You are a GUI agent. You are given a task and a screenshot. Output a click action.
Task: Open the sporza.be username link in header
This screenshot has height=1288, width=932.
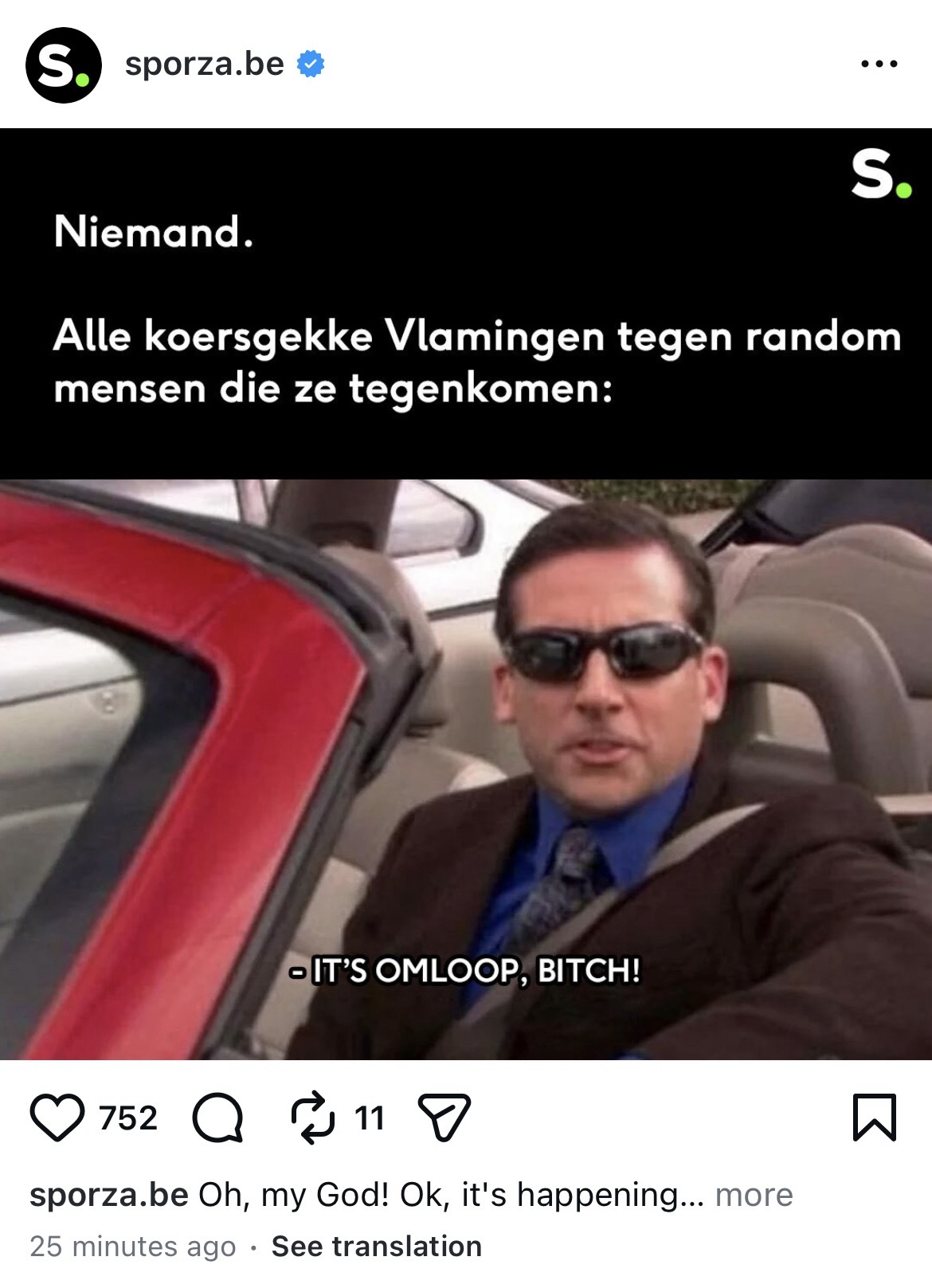204,64
